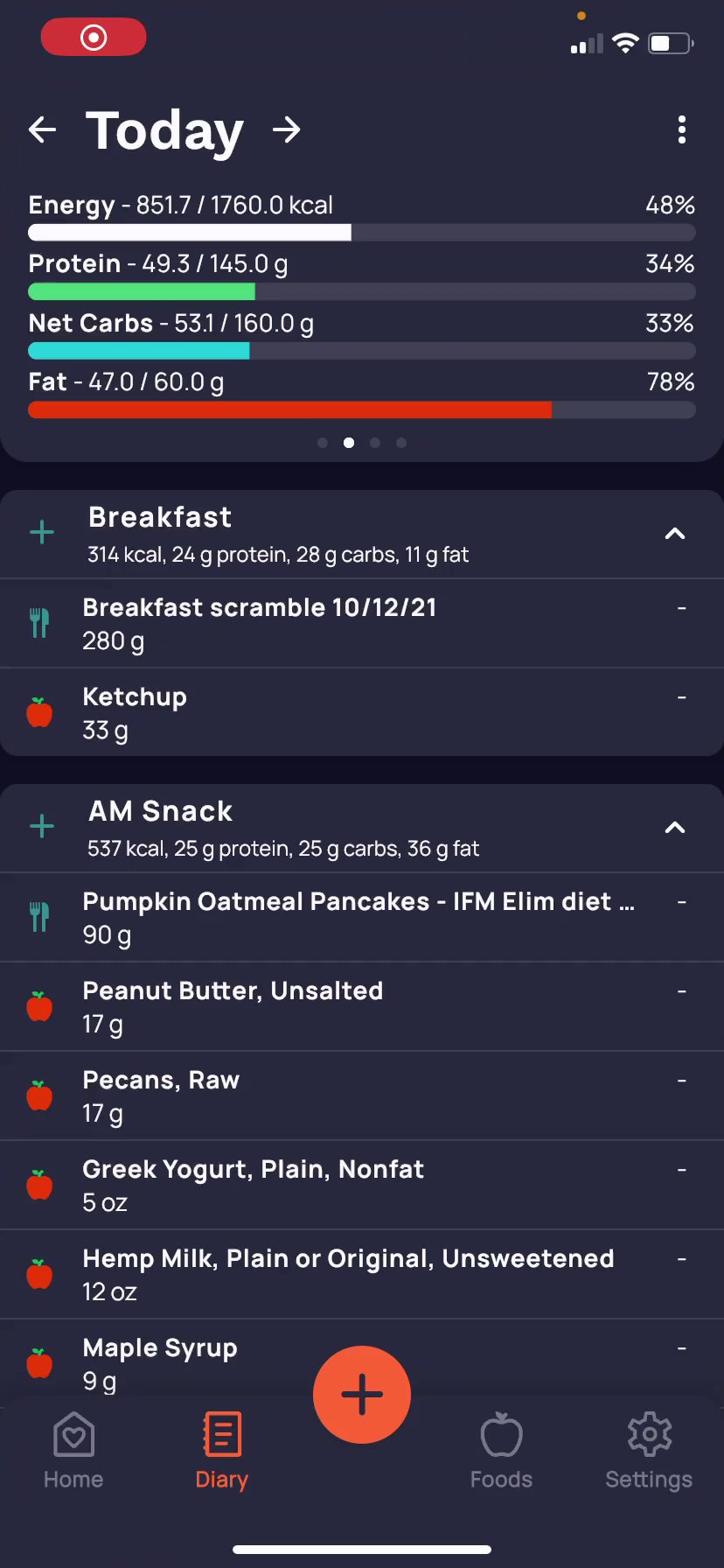724x1568 pixels.
Task: Switch to the Foods tab
Action: pos(501,1452)
